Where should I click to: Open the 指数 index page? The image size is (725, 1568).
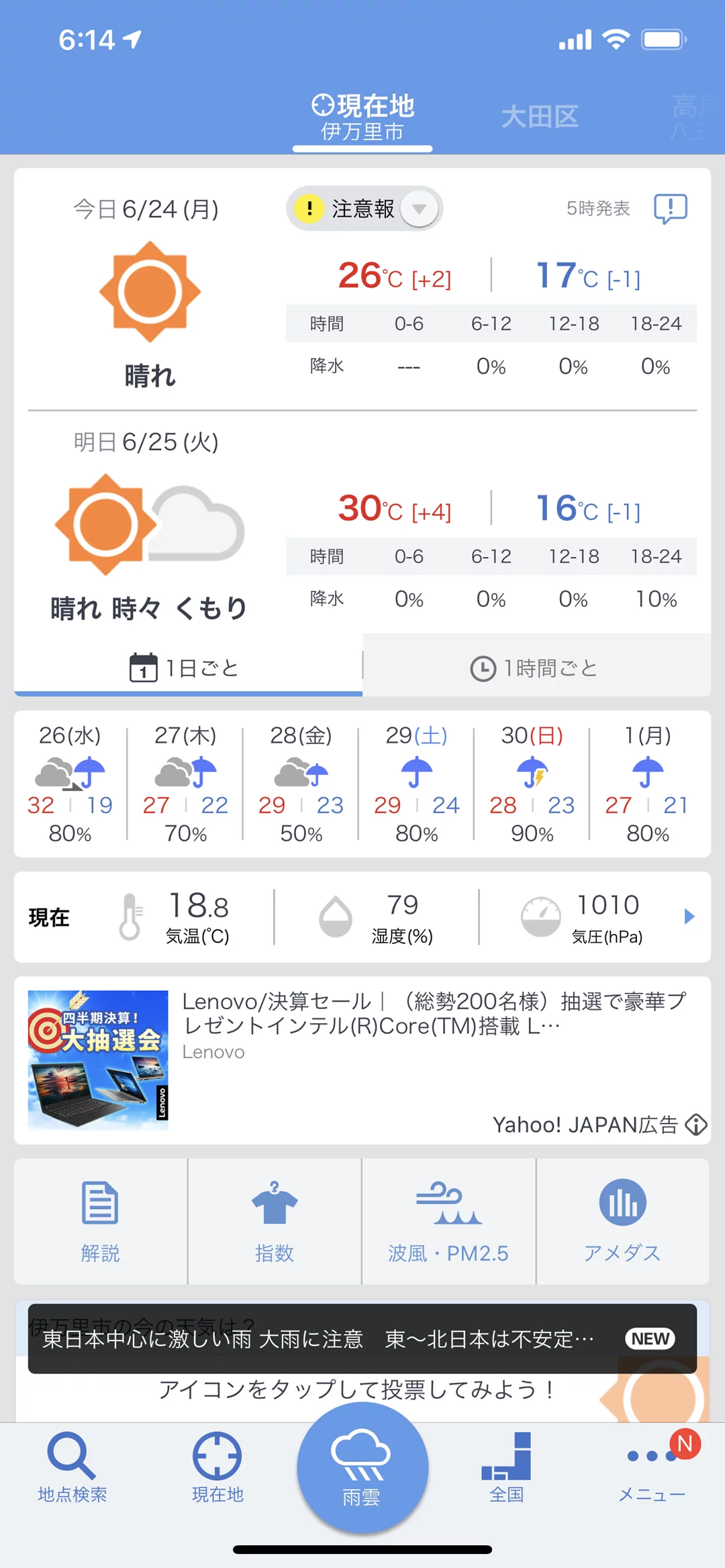pos(275,1221)
